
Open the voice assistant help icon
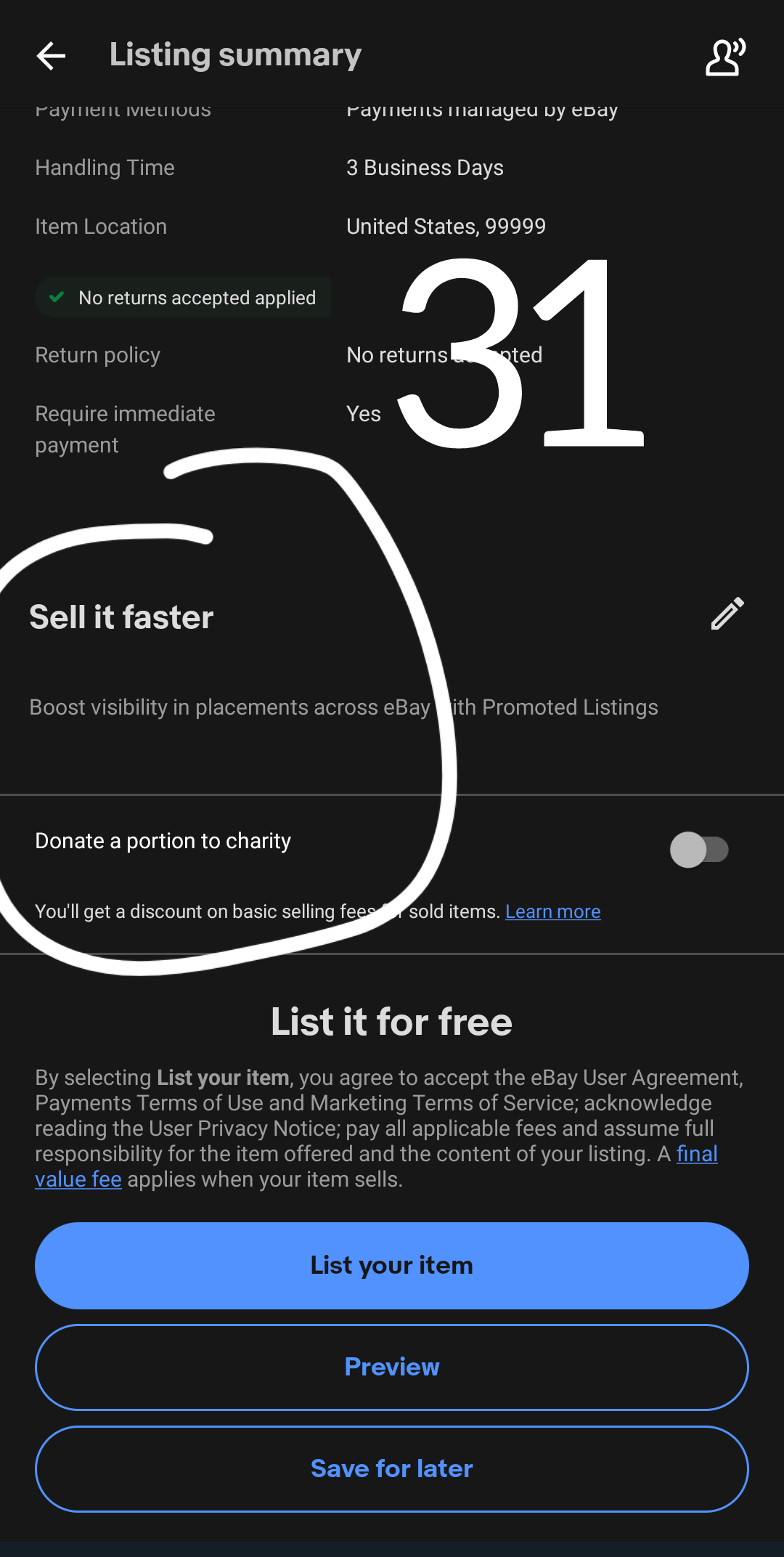point(725,57)
